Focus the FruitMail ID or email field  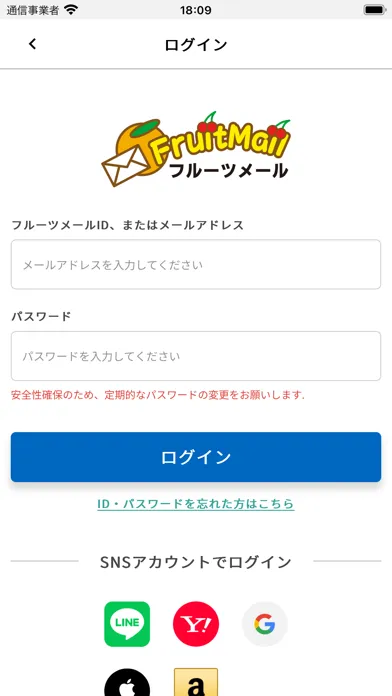196,265
